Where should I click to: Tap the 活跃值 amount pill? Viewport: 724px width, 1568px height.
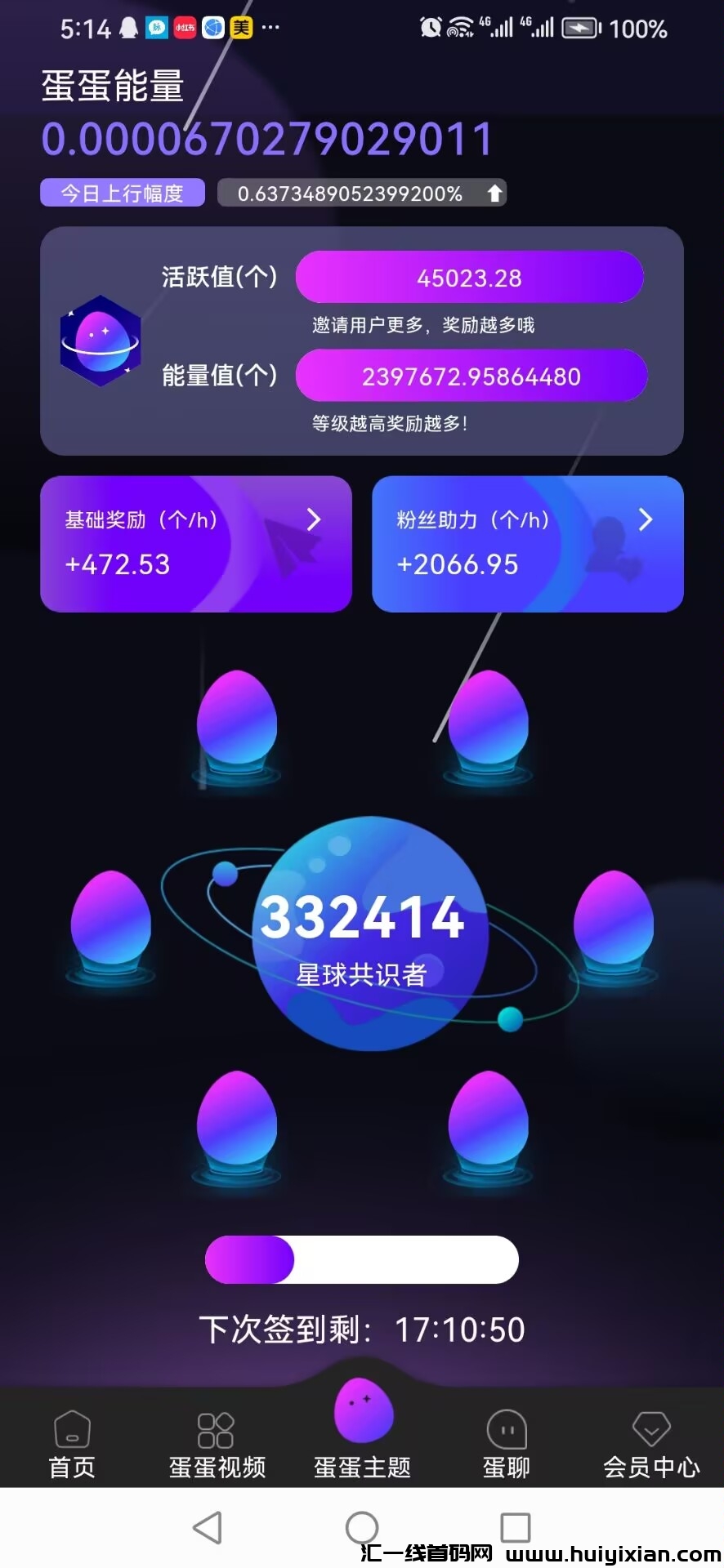(x=469, y=278)
